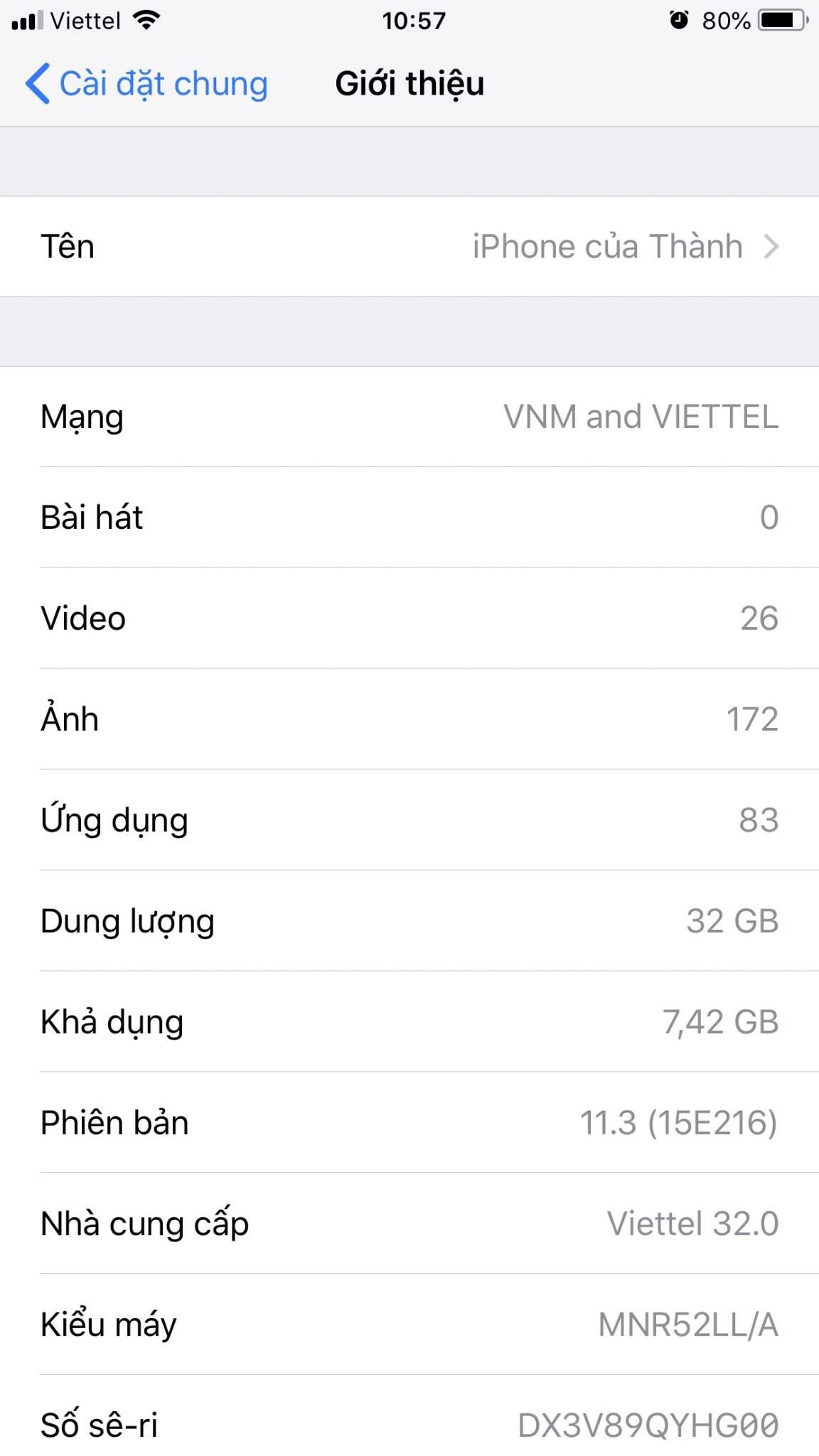
Task: Go back to Cài đặt chung
Action: 146,84
